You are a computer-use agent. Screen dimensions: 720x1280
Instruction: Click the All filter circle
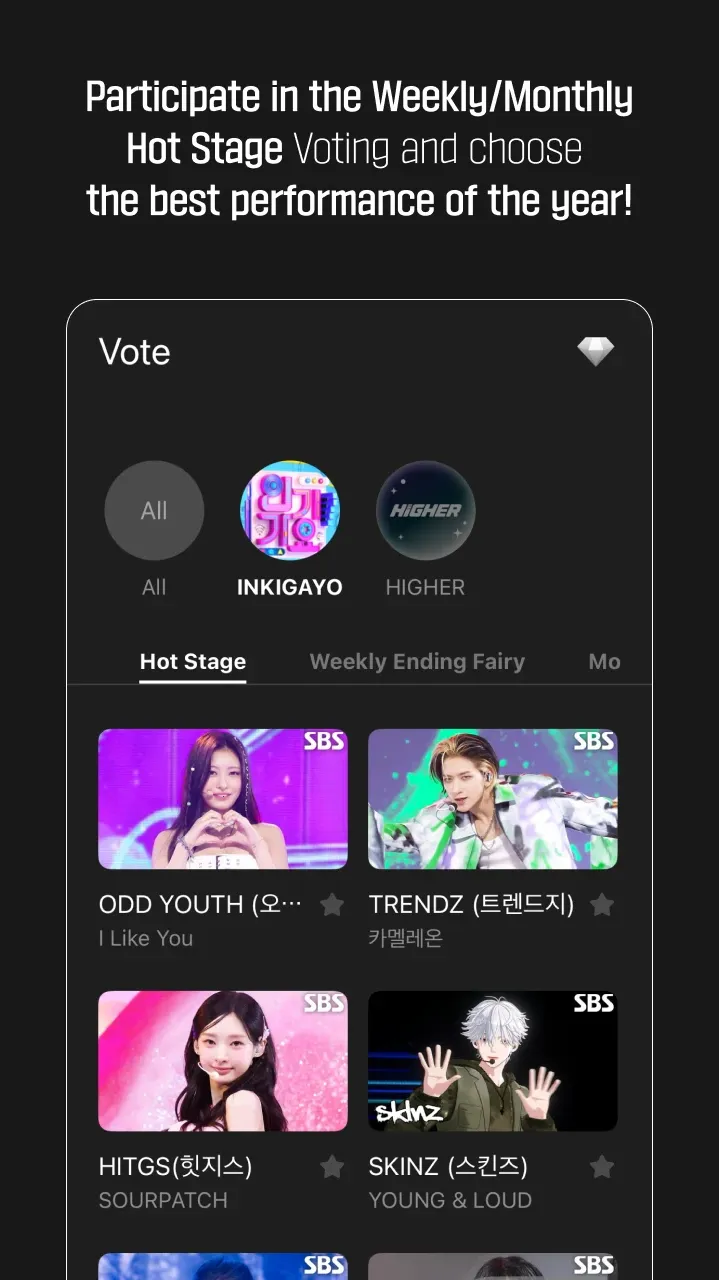(x=154, y=510)
